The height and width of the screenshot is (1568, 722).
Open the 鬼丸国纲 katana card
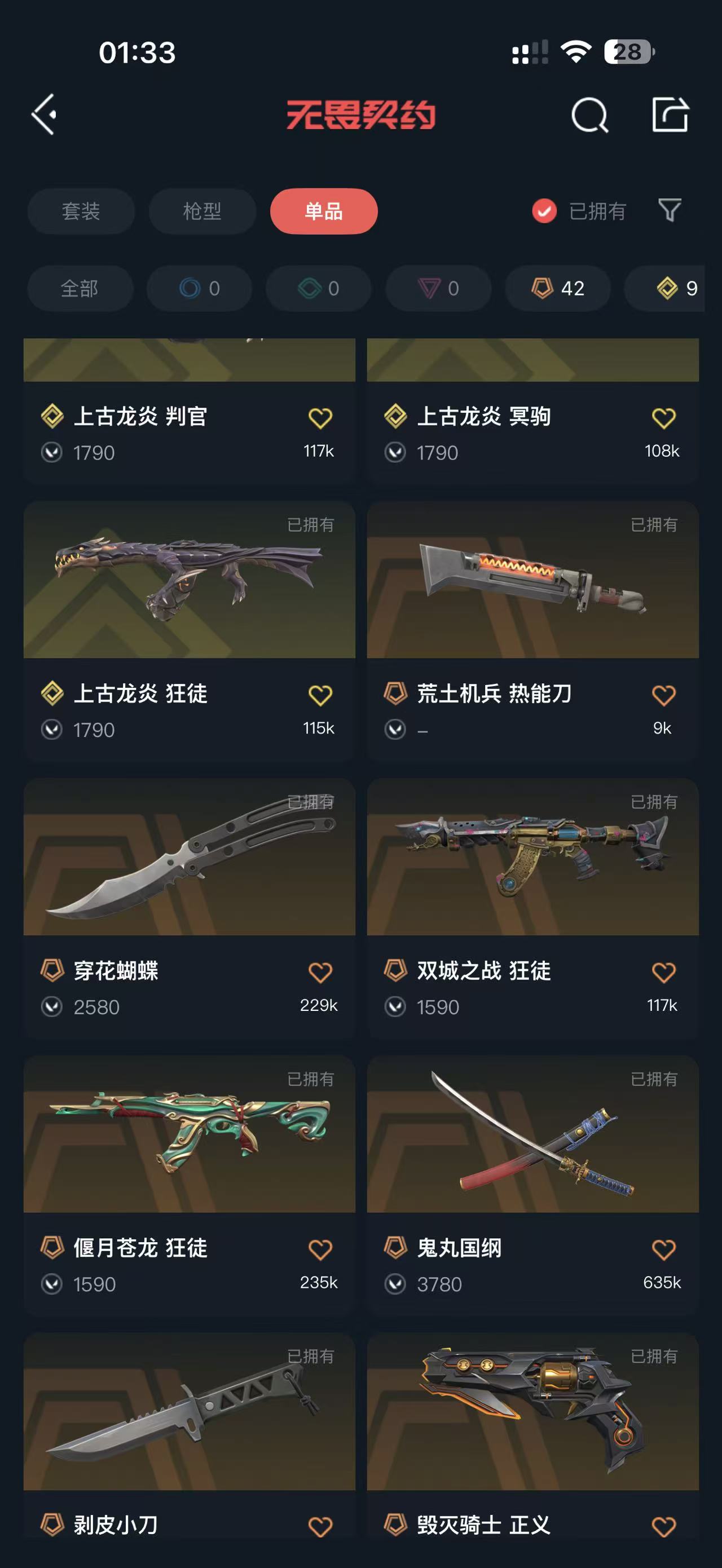532,1185
